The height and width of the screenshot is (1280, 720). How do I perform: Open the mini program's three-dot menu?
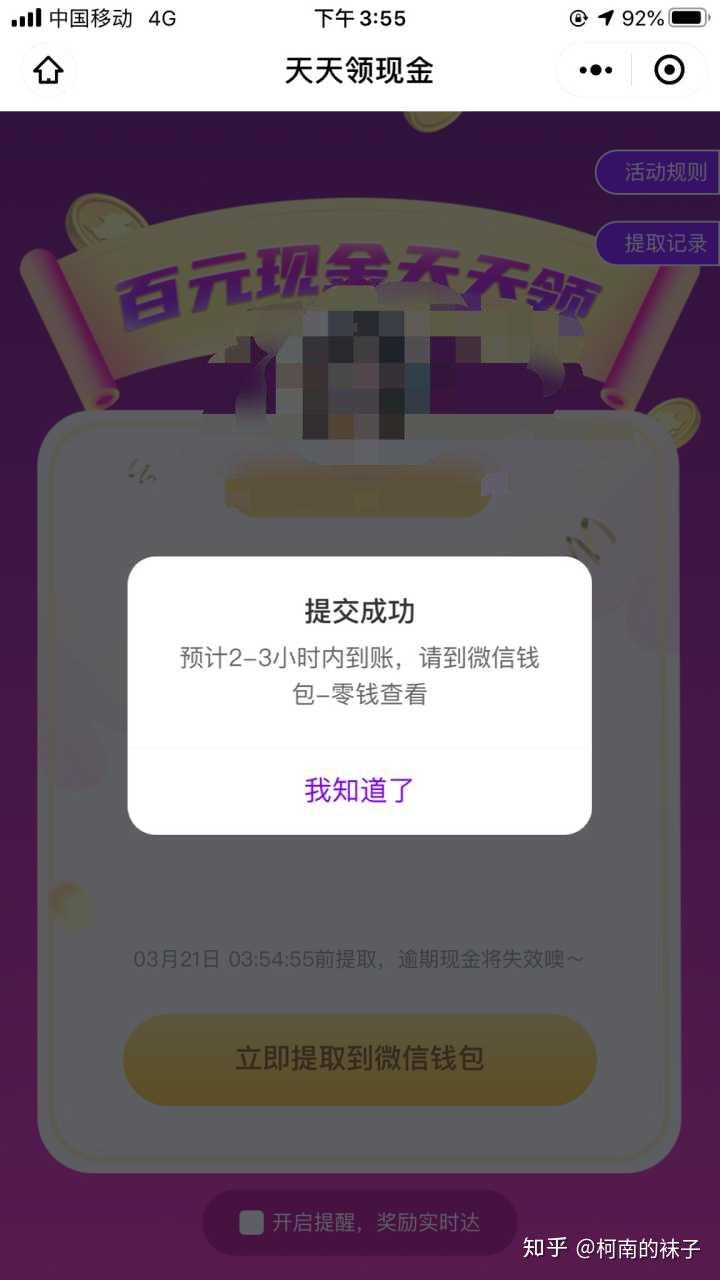pos(596,70)
